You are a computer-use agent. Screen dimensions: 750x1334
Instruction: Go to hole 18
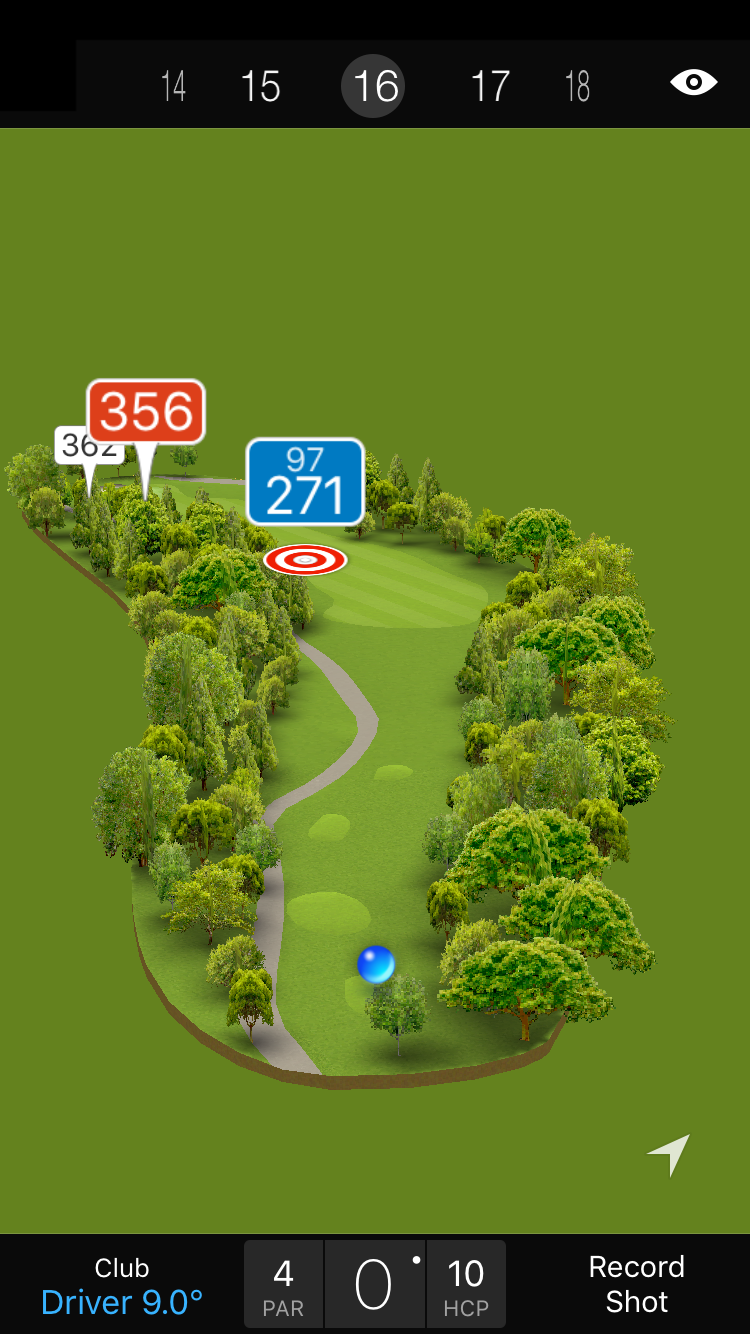577,87
